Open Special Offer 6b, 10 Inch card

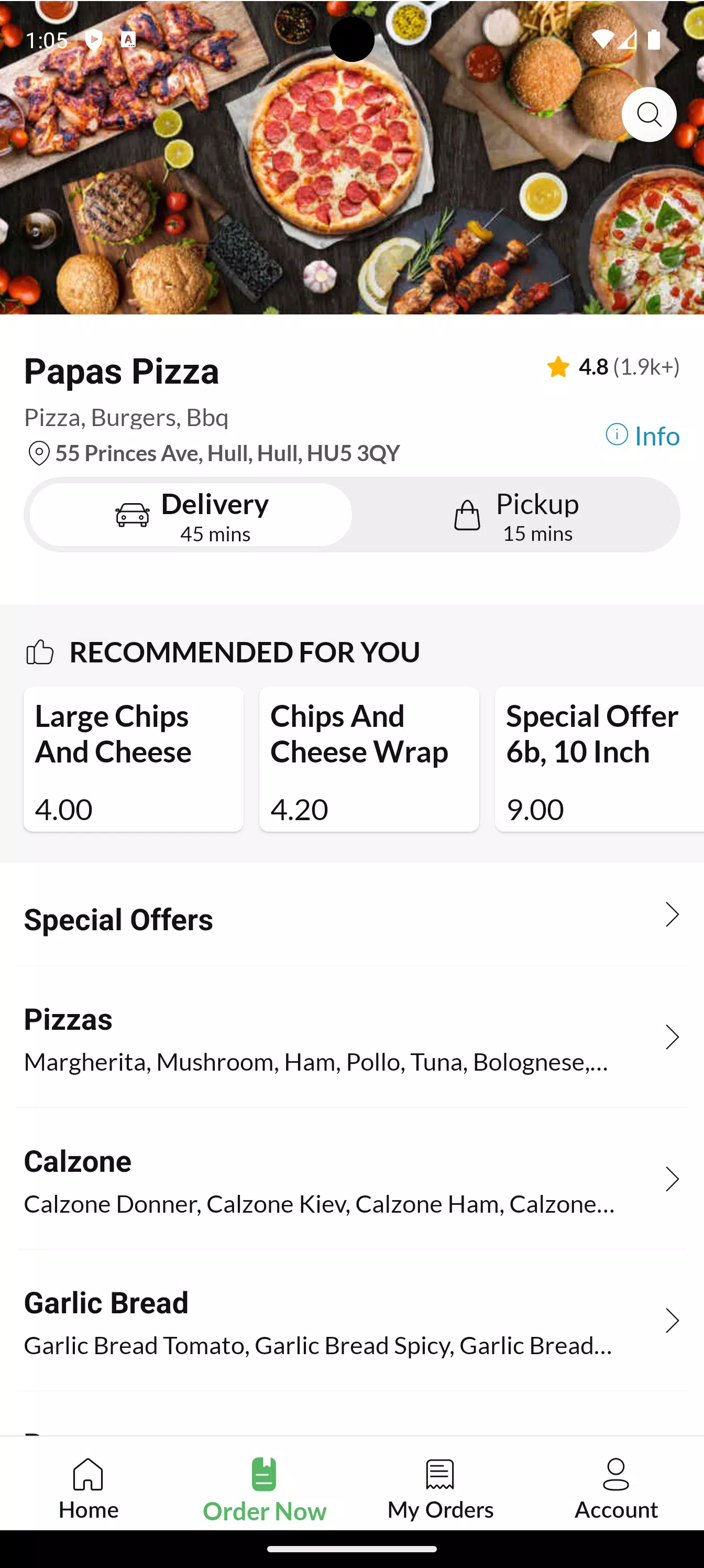pos(599,759)
